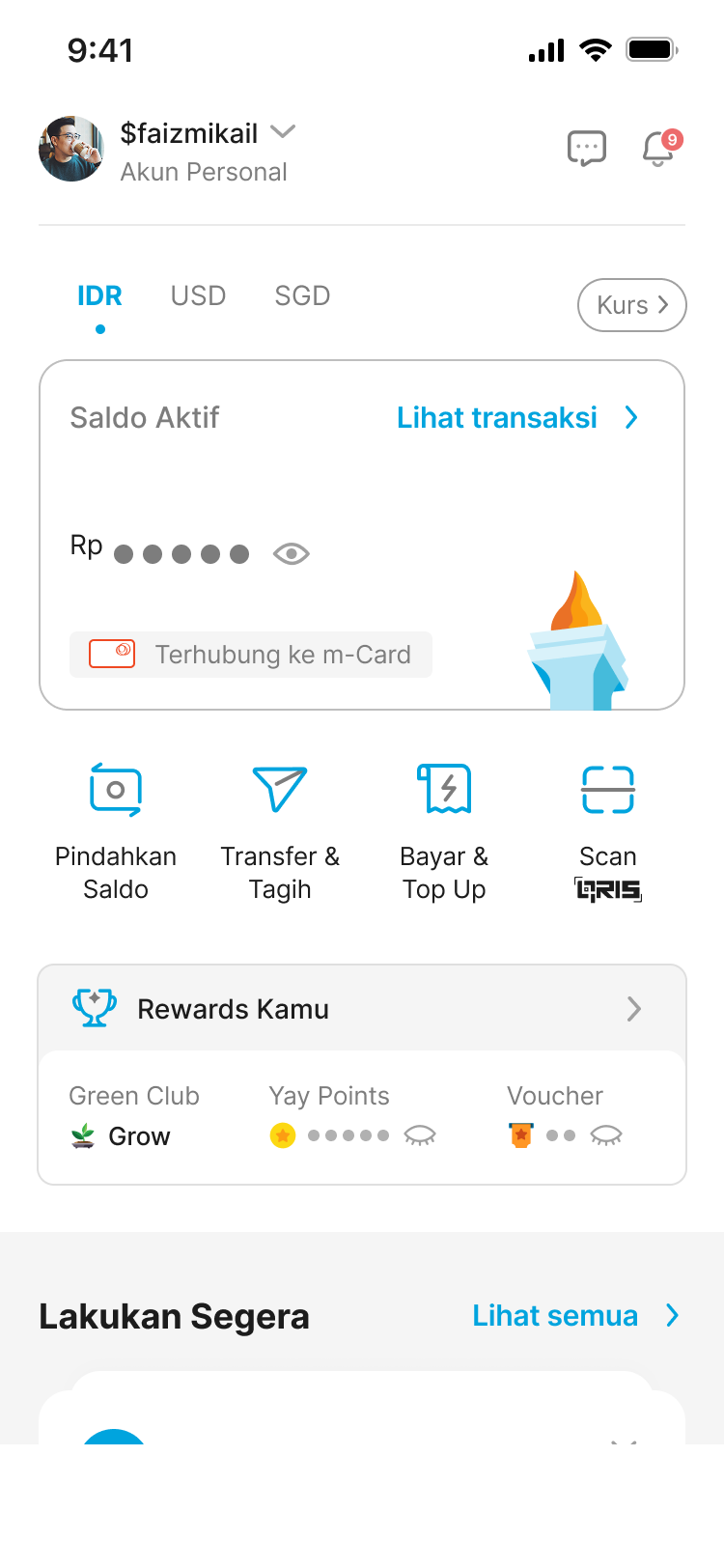Open the notifications bell
Image resolution: width=724 pixels, height=1568 pixels.
coord(659,149)
